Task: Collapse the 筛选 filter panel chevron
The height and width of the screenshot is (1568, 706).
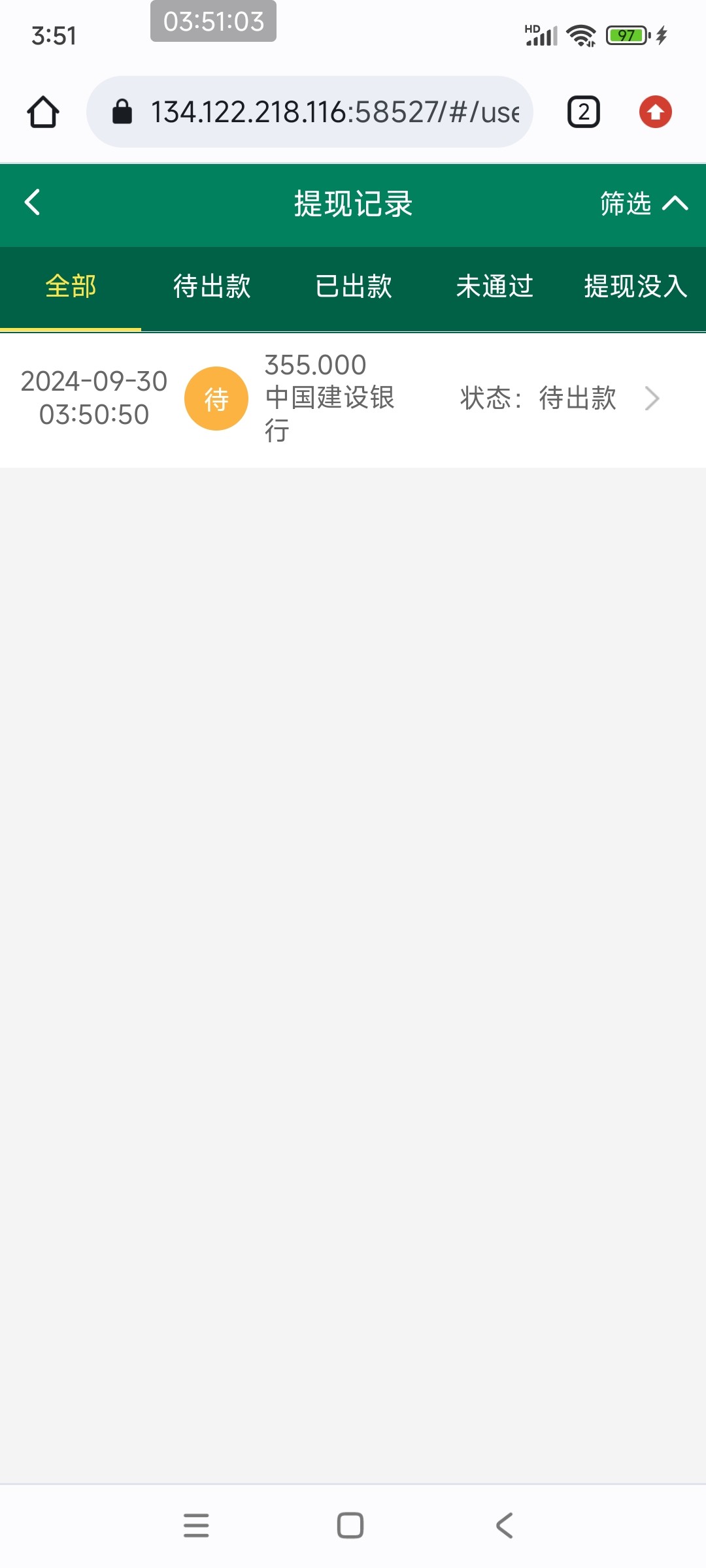Action: point(677,204)
